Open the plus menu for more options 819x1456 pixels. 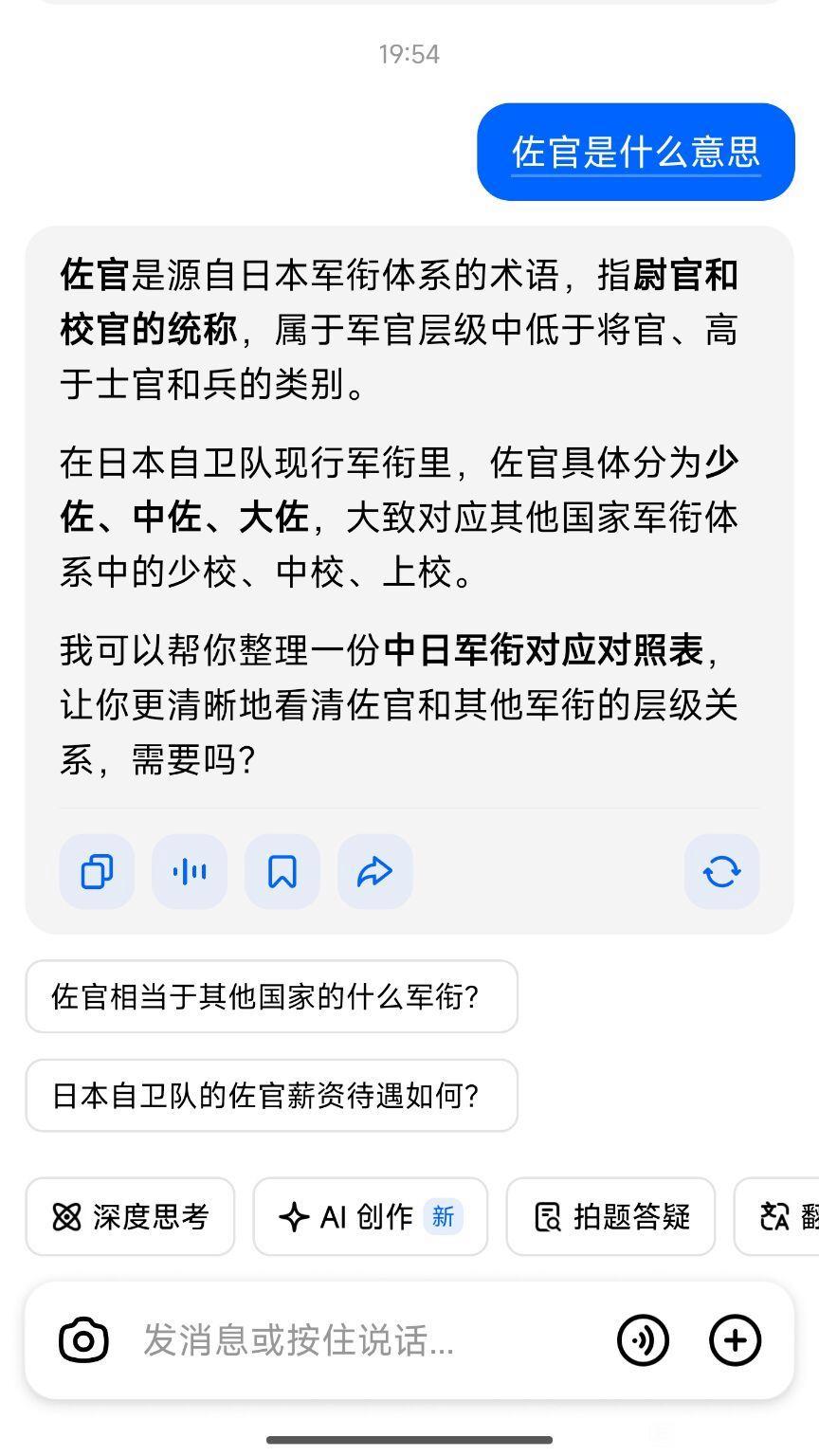coord(735,1340)
